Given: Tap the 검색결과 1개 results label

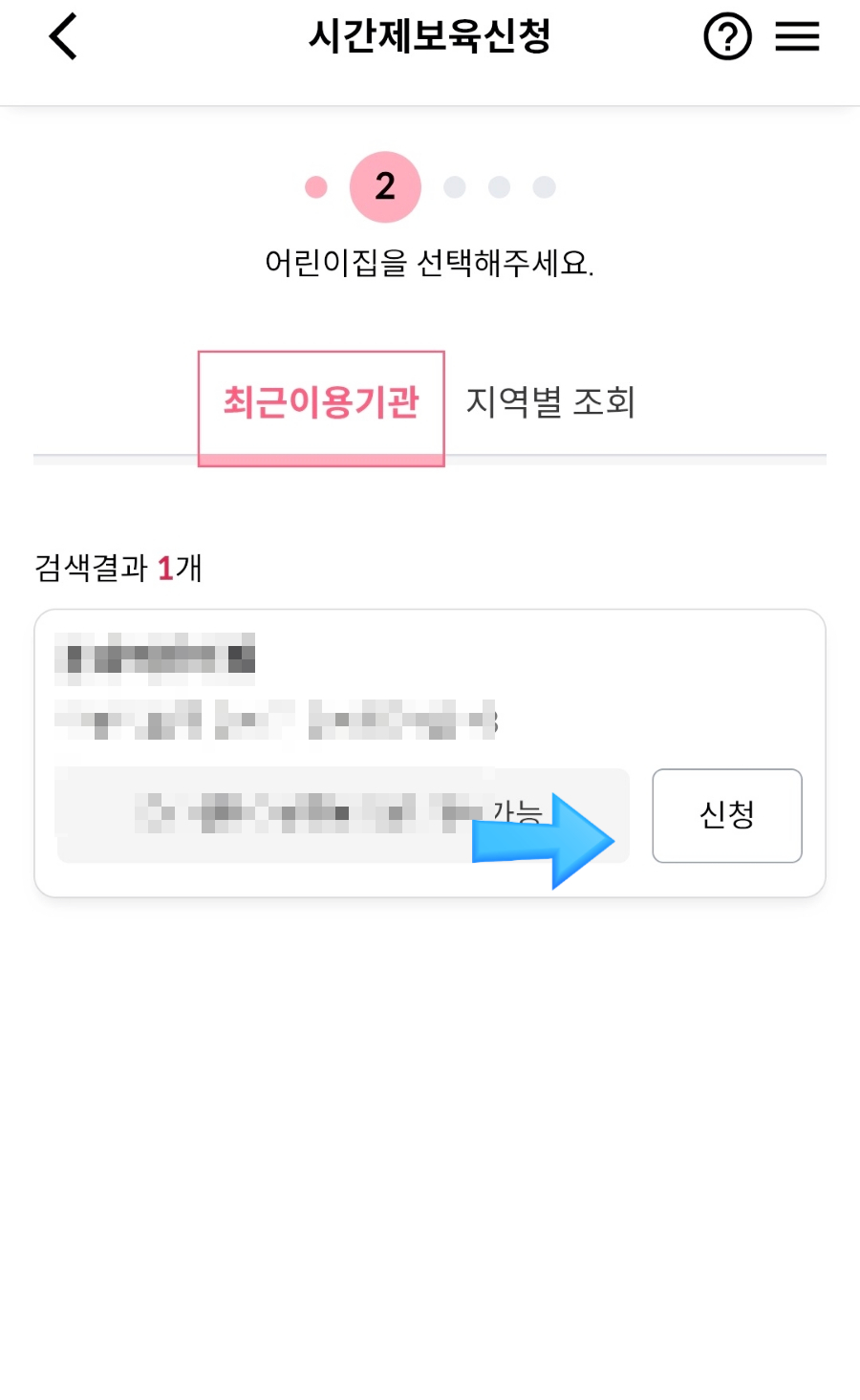Looking at the screenshot, I should [x=118, y=569].
